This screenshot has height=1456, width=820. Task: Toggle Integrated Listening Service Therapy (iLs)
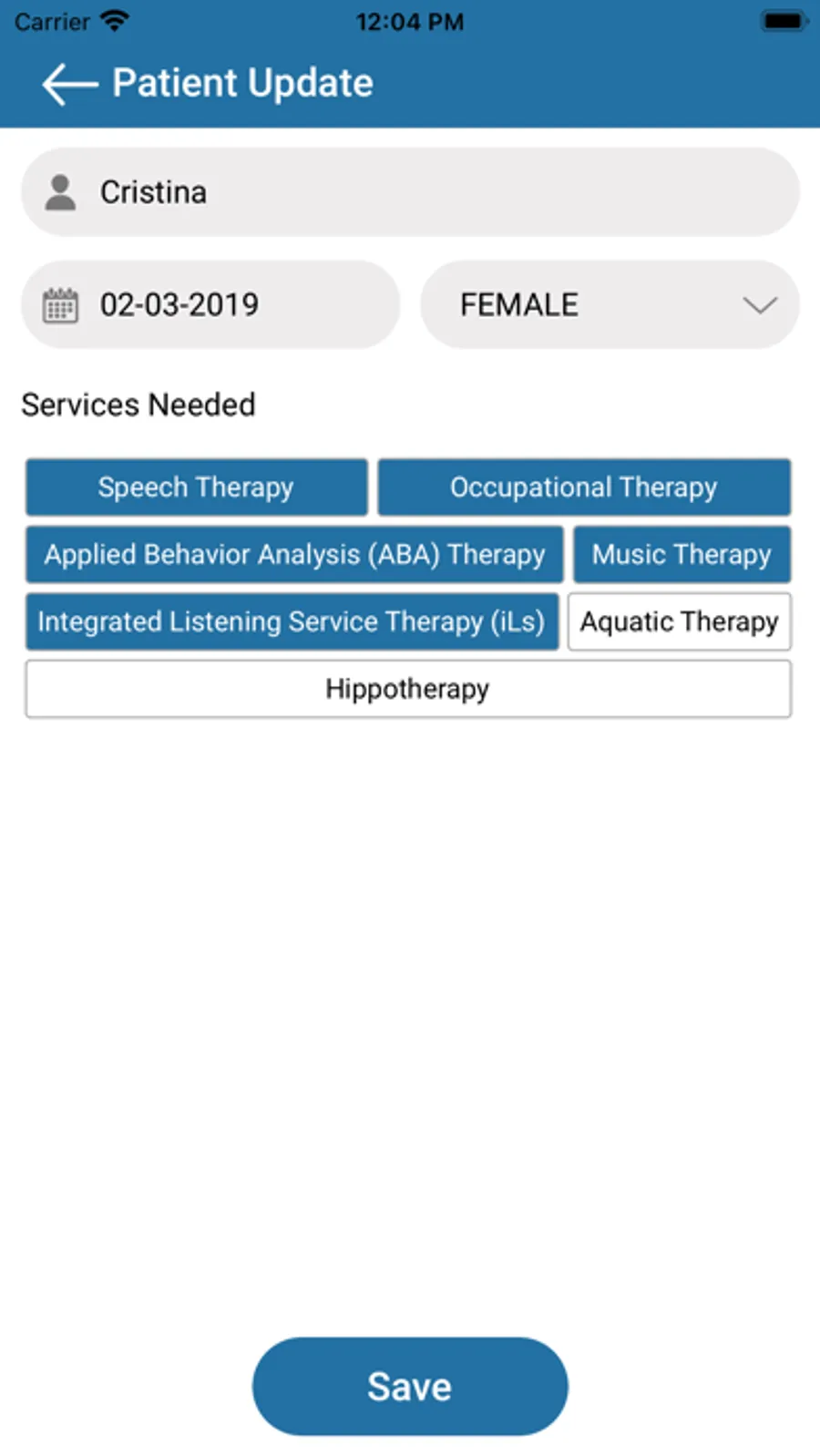[292, 622]
